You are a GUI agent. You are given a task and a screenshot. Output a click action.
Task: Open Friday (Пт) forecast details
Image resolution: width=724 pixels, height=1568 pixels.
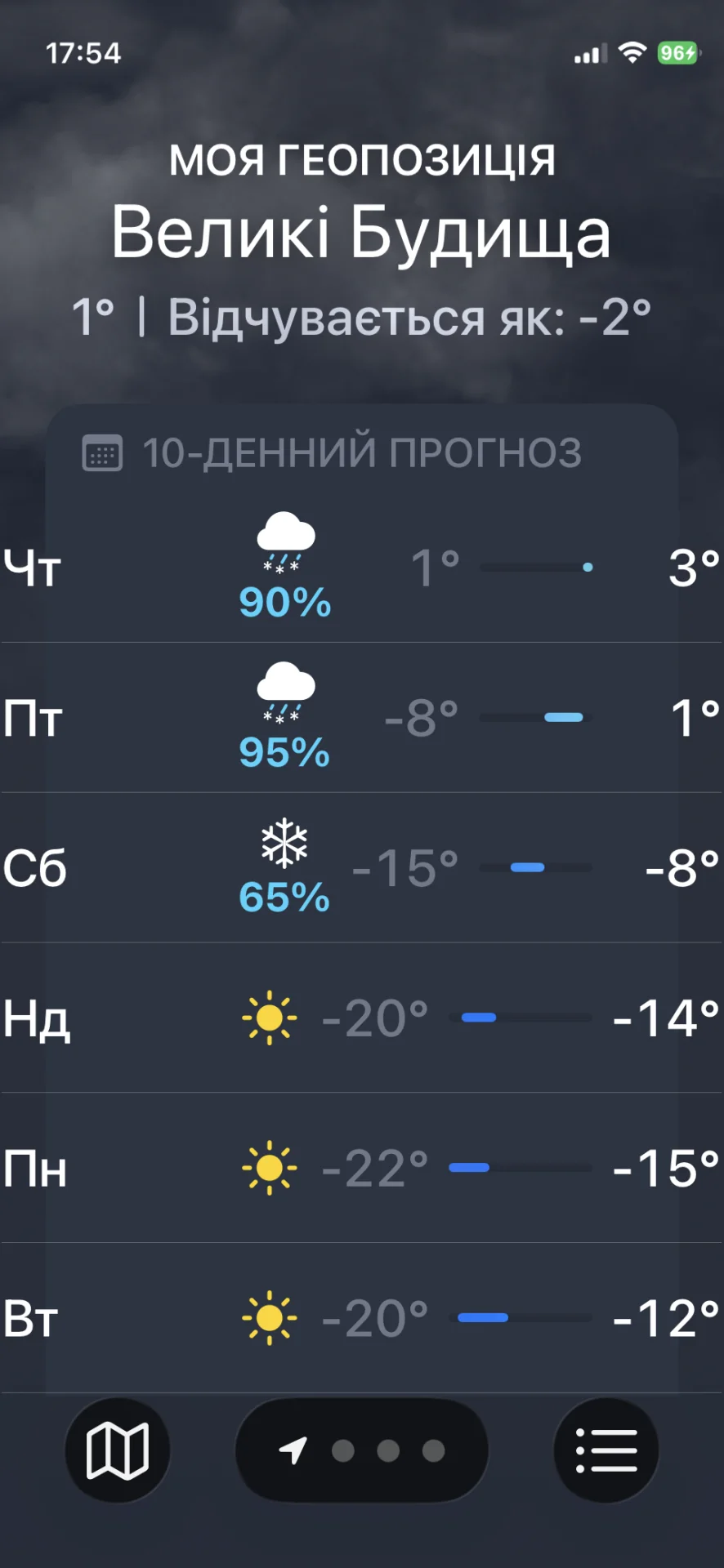362,717
